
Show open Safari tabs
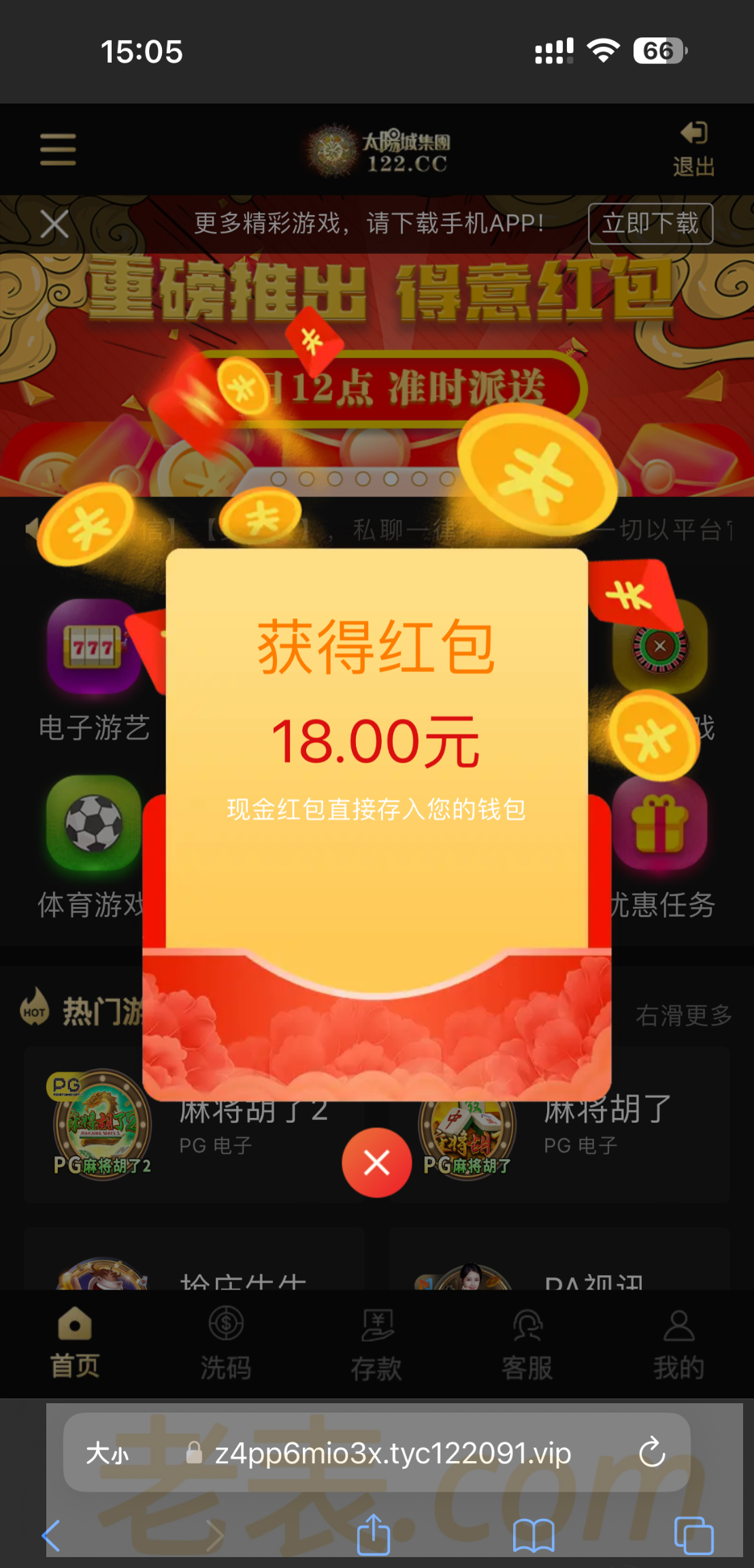[693, 1535]
